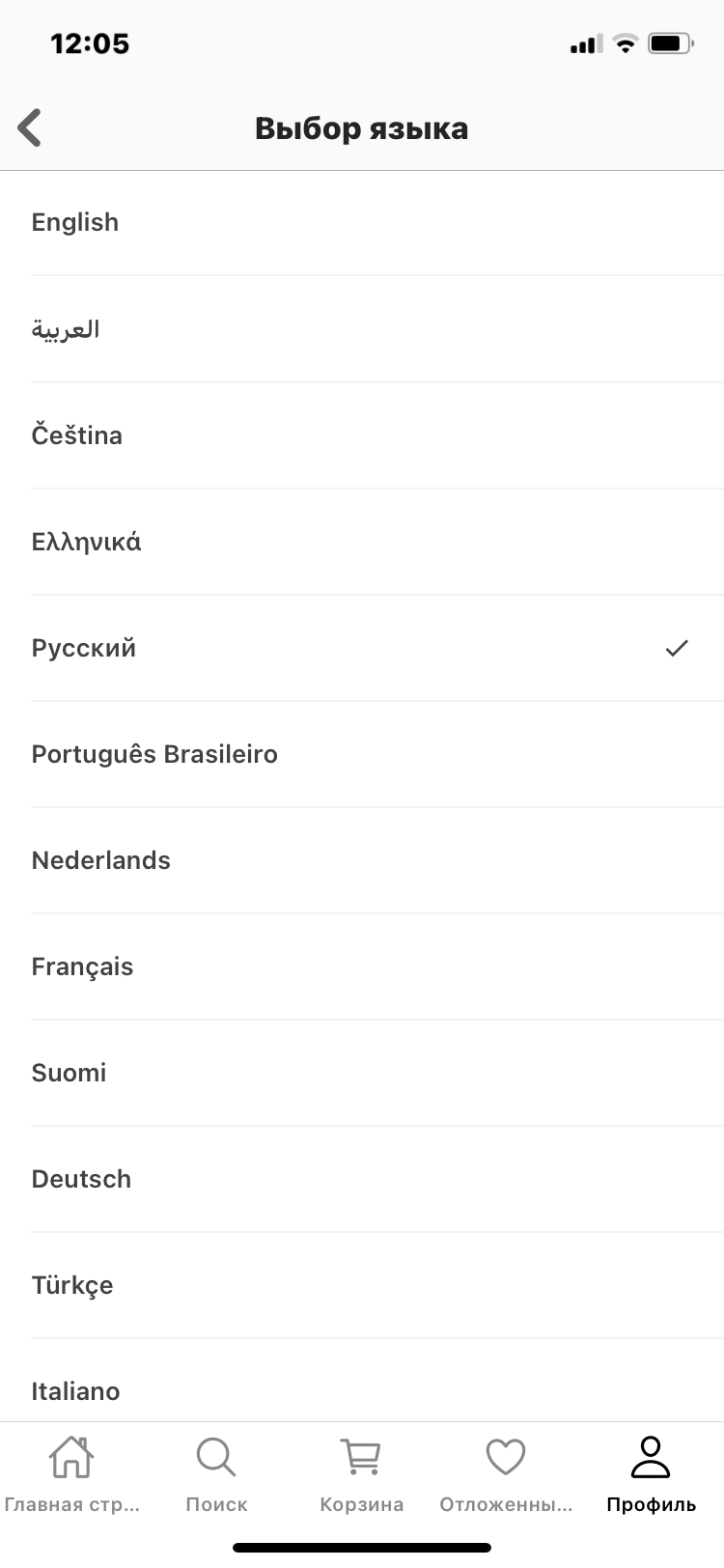Switch to the Поиск tab
This screenshot has height=1568, width=724.
[216, 1472]
